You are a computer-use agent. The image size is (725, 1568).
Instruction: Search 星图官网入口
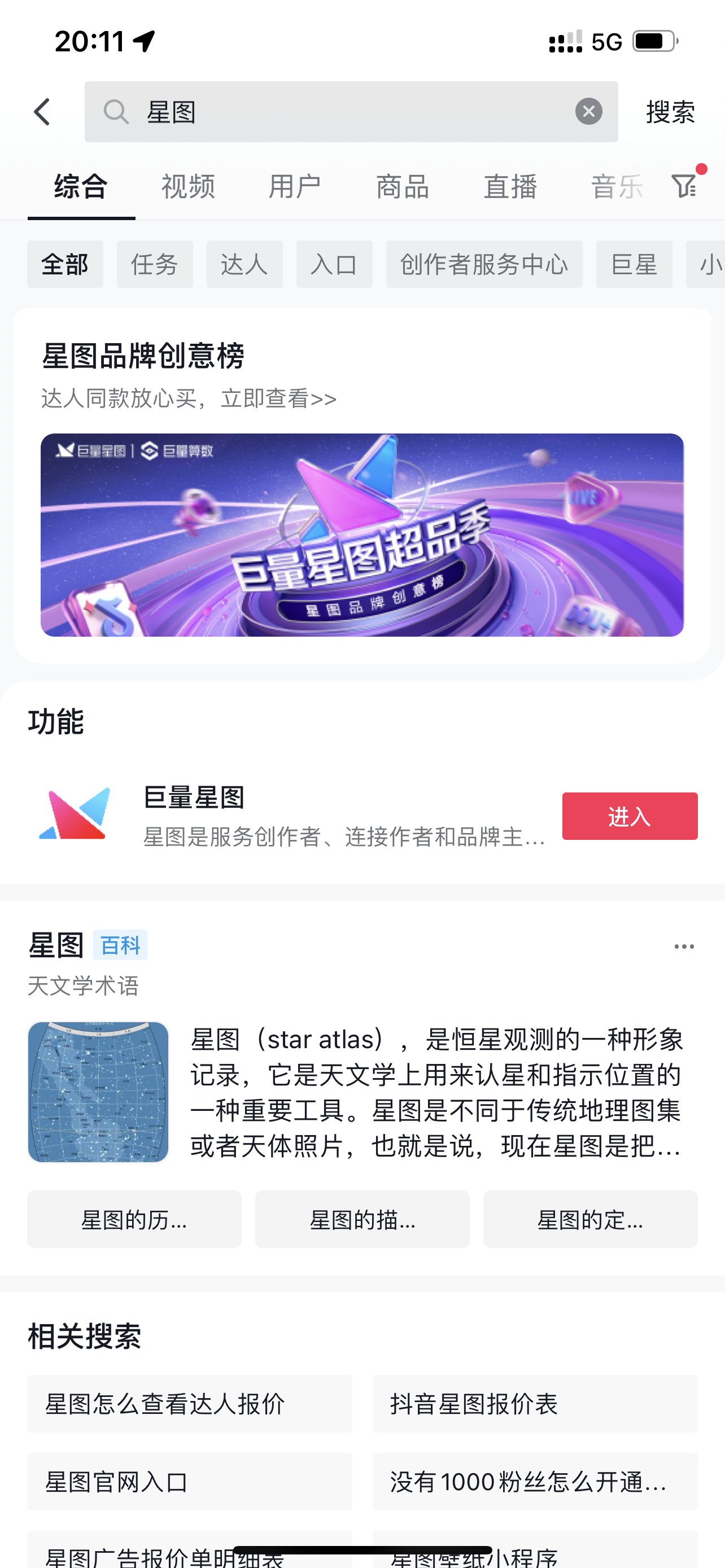(x=189, y=1482)
